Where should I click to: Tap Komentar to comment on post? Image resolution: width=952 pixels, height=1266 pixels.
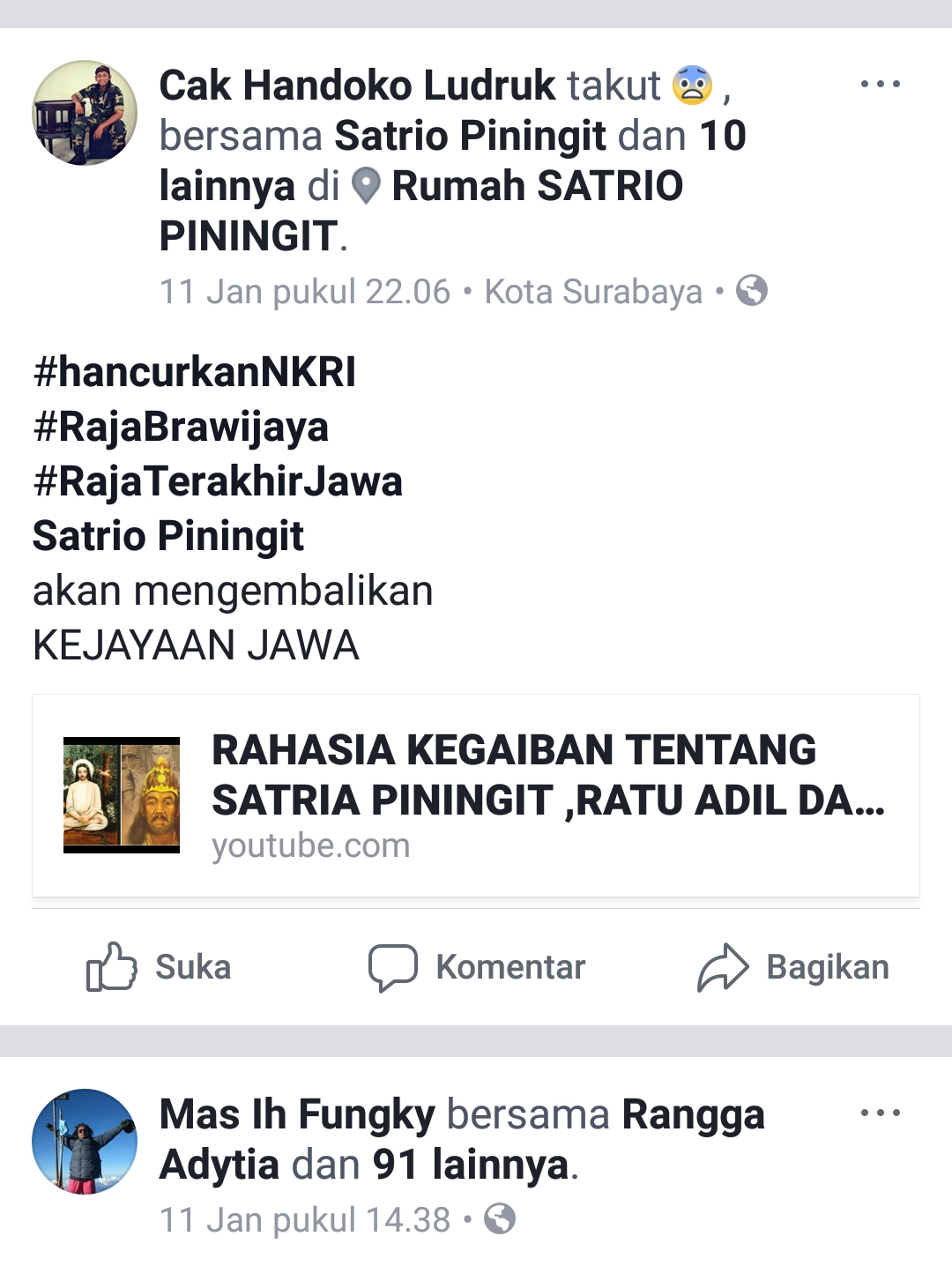[x=476, y=967]
